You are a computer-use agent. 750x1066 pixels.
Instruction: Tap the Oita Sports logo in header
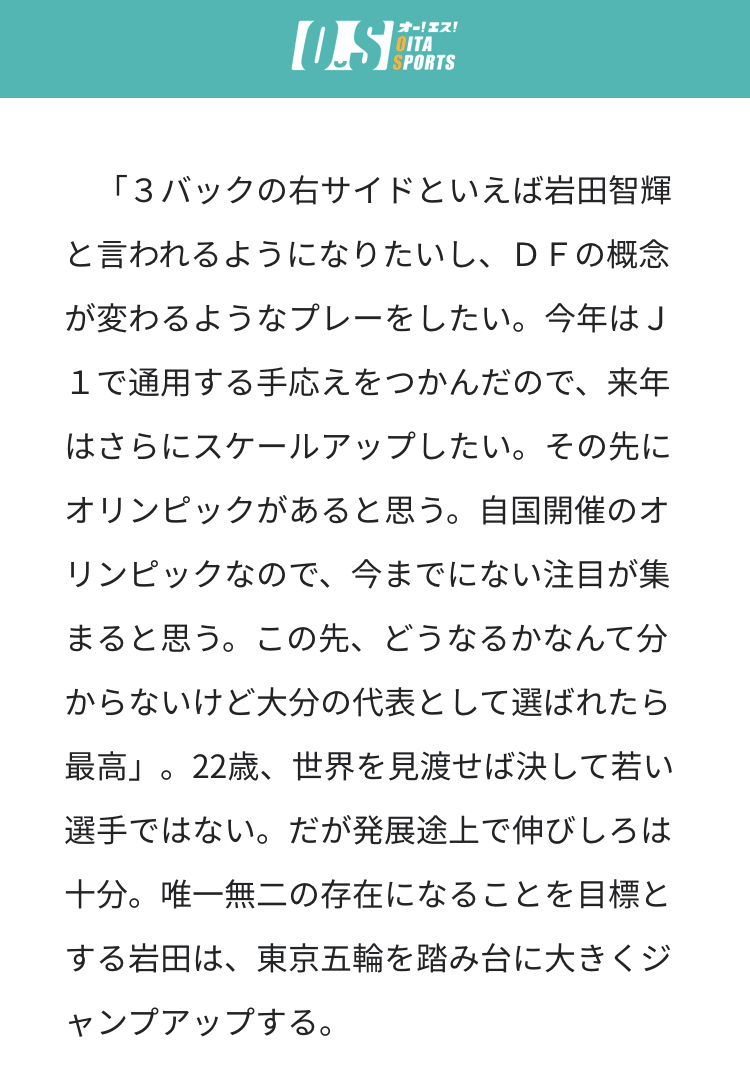[374, 48]
